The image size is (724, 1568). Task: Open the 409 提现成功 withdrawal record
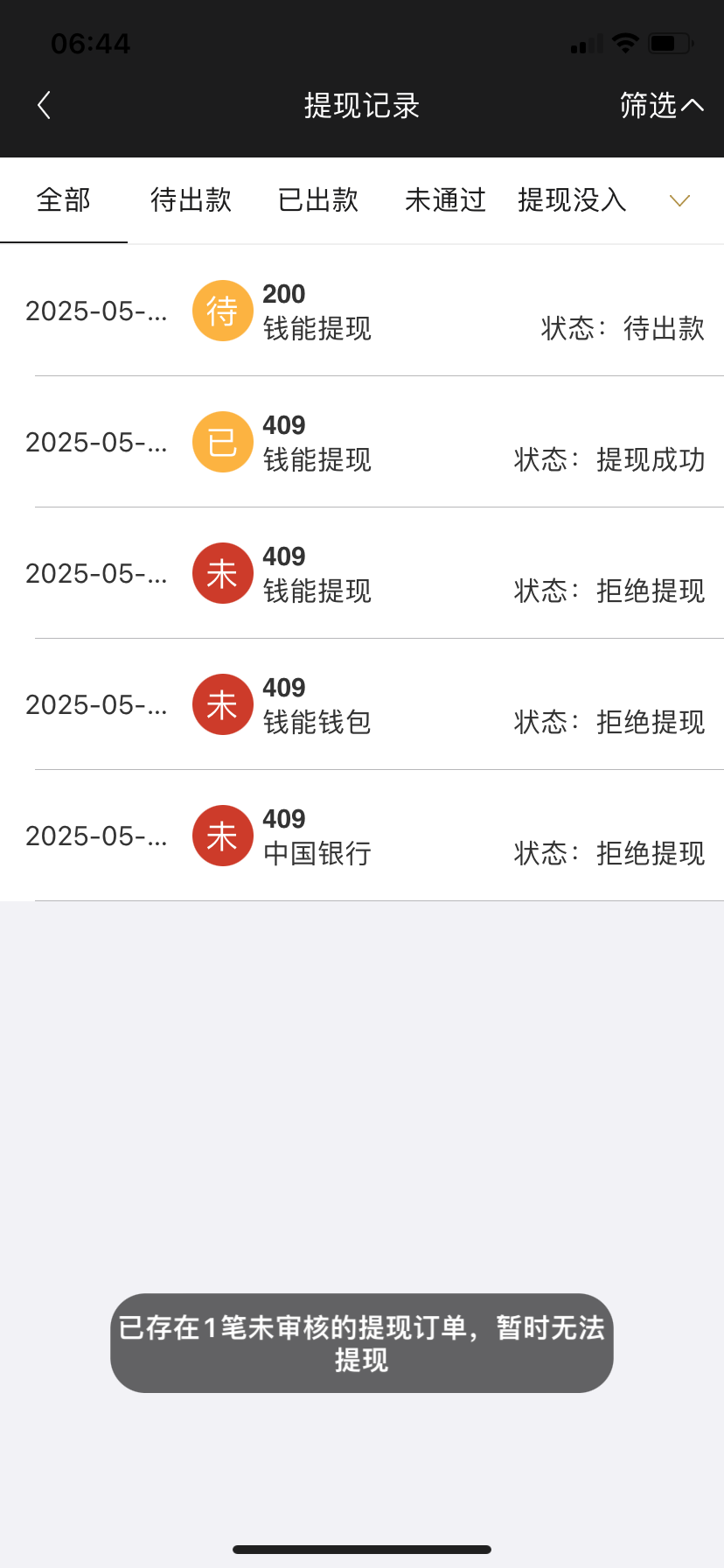[x=362, y=443]
